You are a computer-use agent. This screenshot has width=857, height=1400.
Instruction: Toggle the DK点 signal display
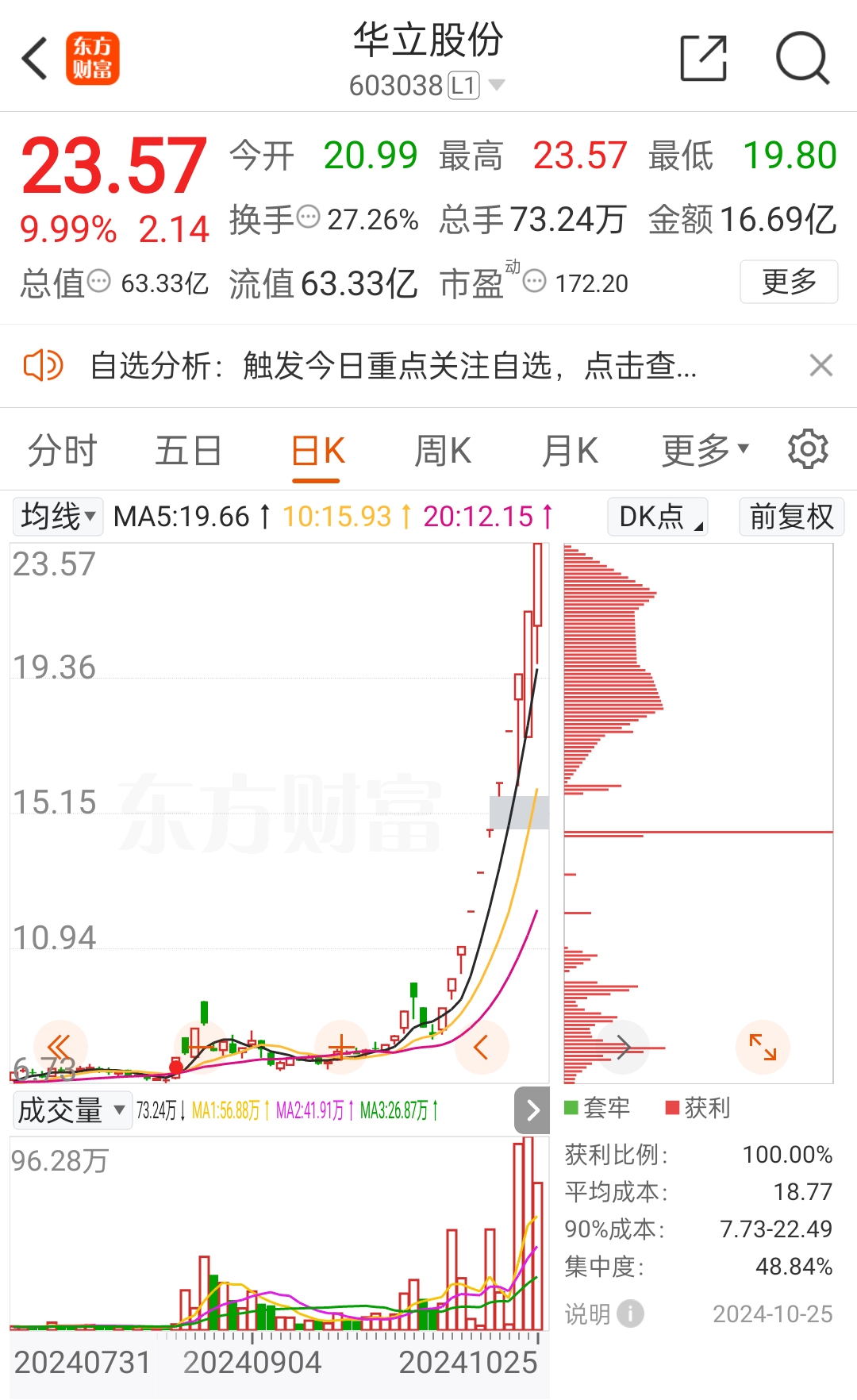point(656,517)
